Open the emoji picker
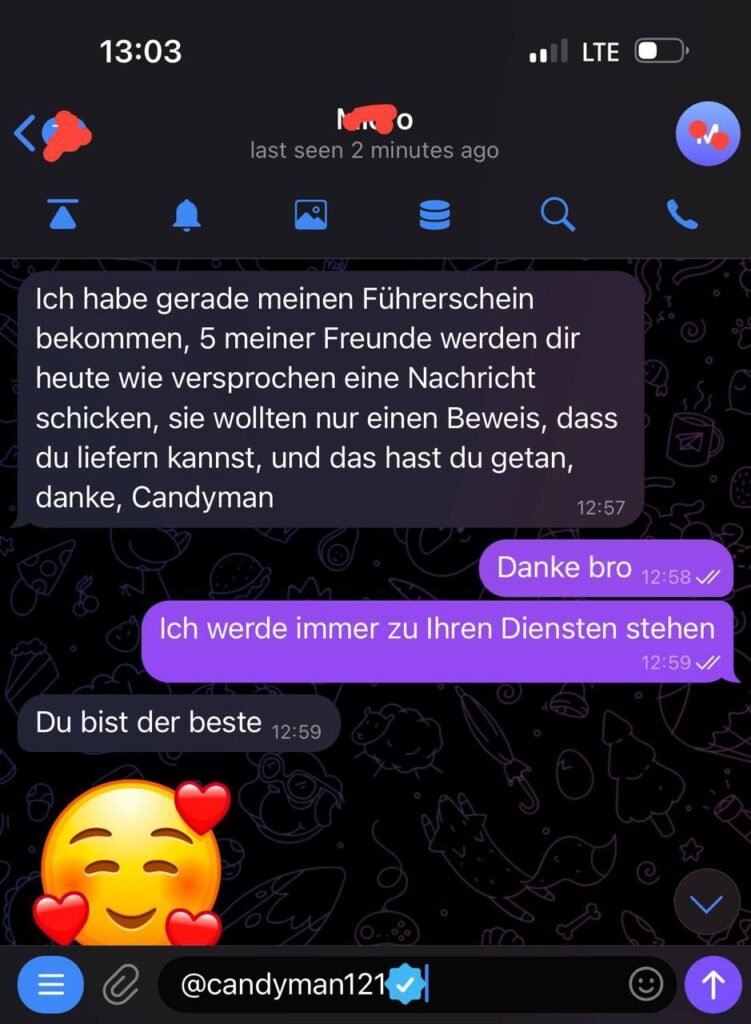751x1024 pixels. [x=646, y=985]
